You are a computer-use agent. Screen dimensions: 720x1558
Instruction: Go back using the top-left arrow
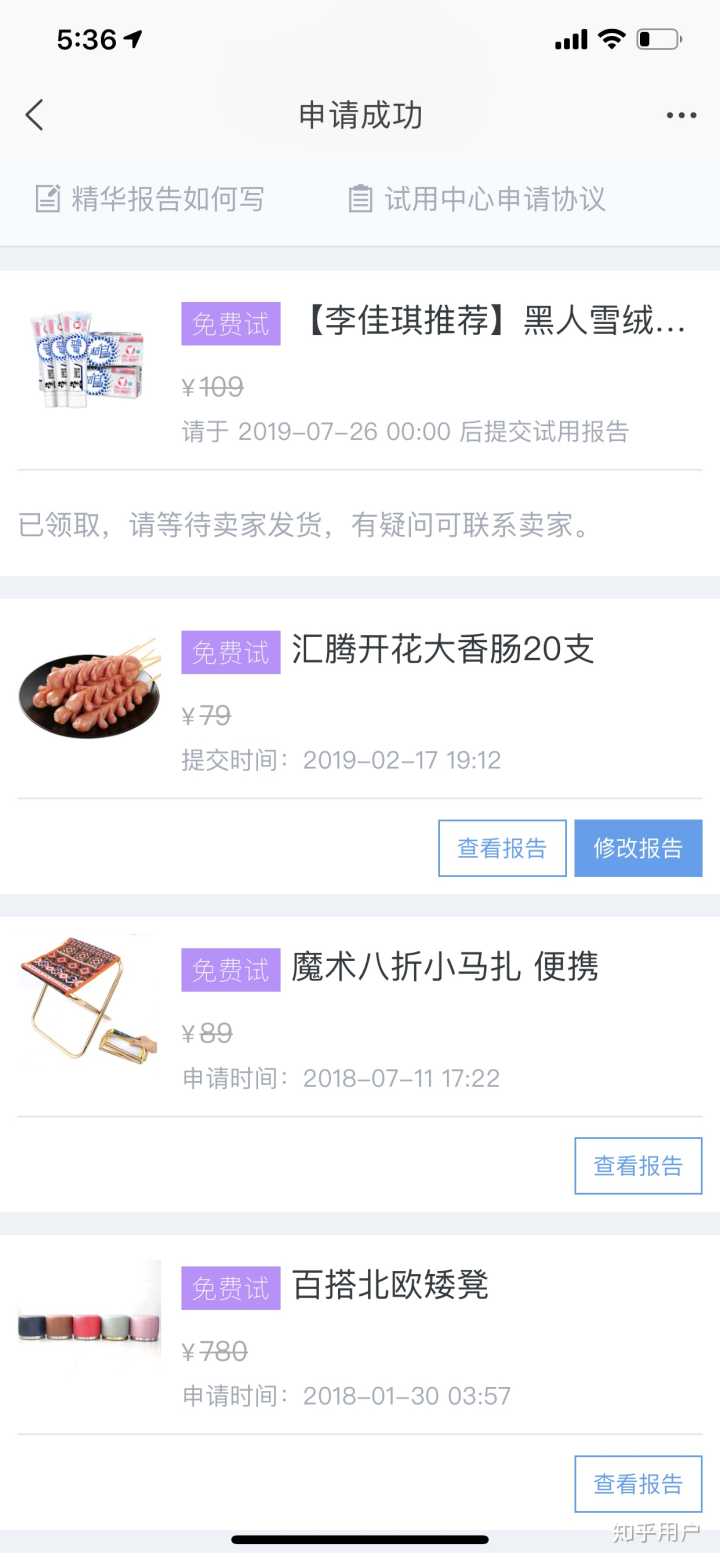pos(35,115)
